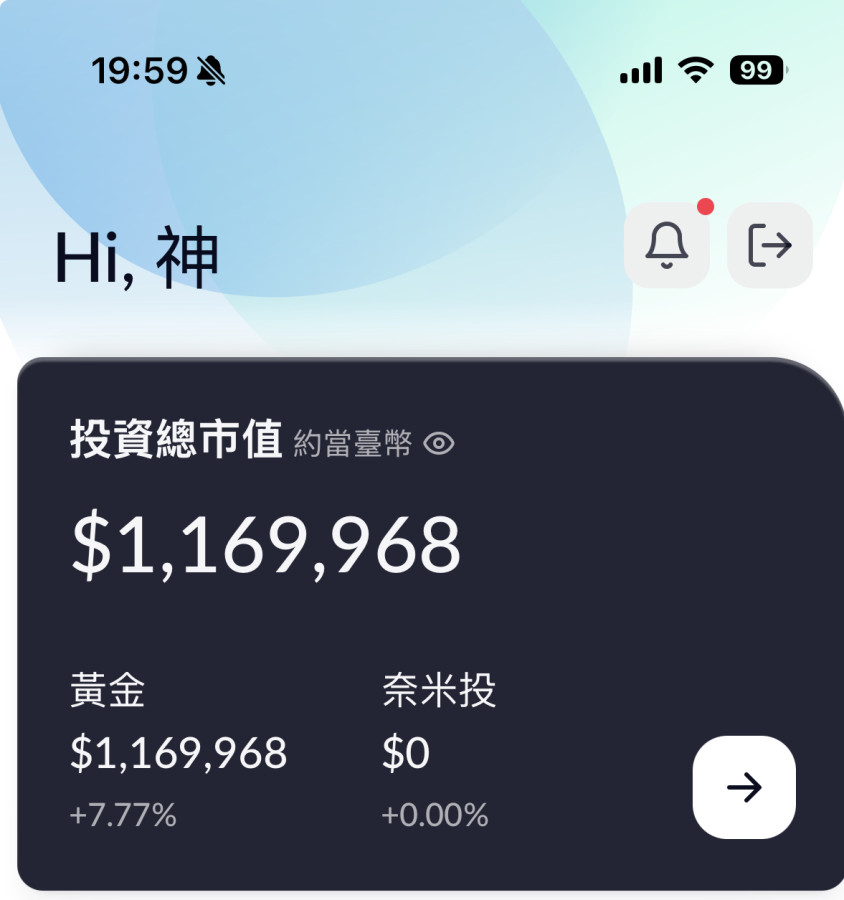
Task: Tap the logout icon
Action: [x=769, y=245]
